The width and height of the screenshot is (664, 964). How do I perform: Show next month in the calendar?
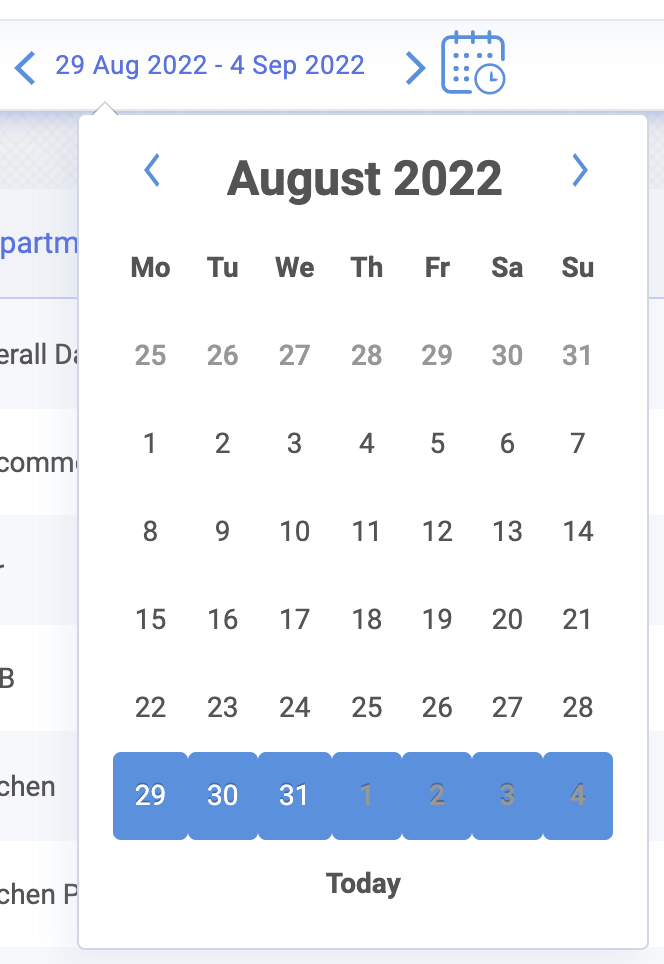tap(579, 171)
